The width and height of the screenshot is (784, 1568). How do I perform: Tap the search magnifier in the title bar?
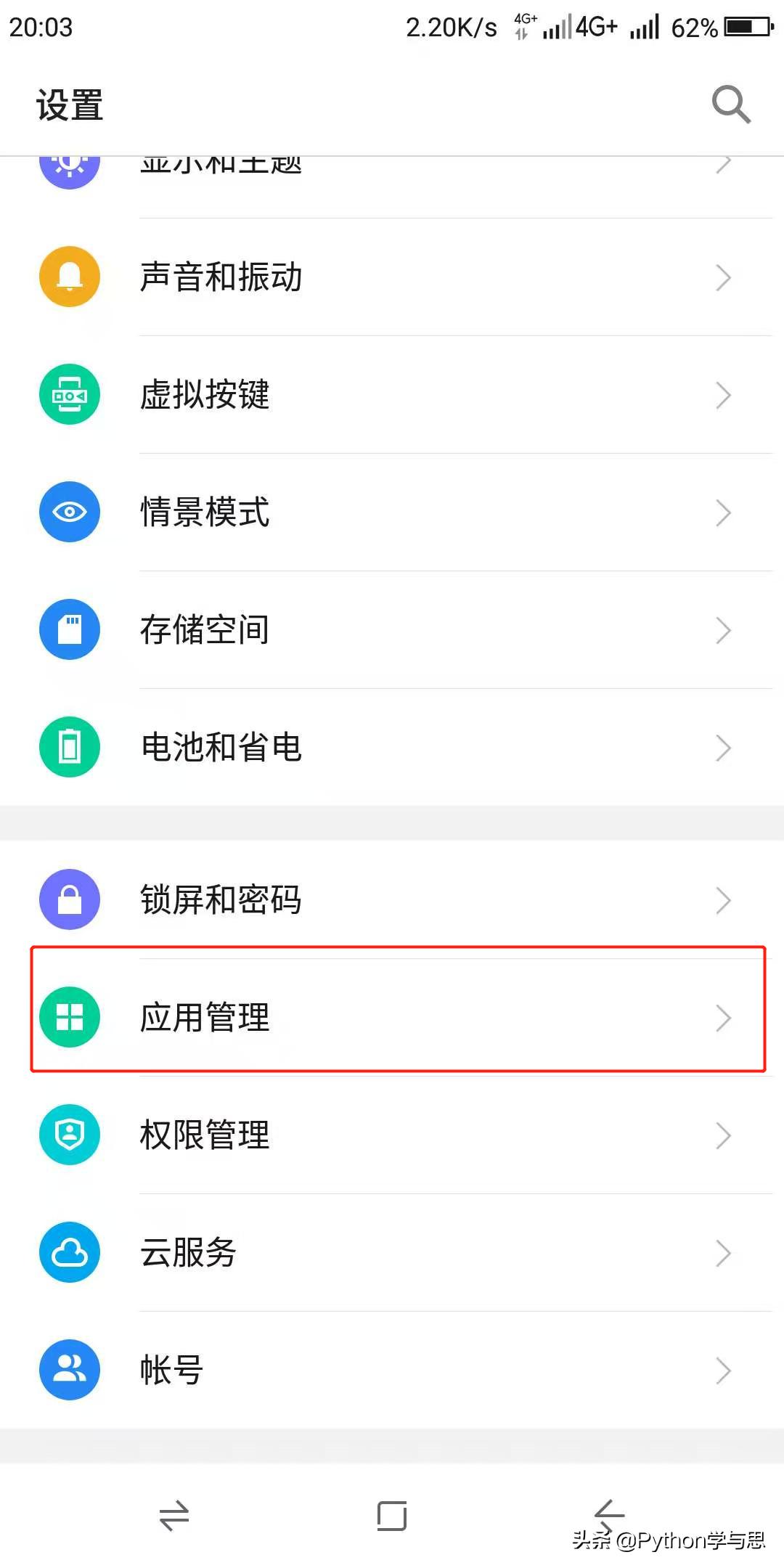(731, 104)
